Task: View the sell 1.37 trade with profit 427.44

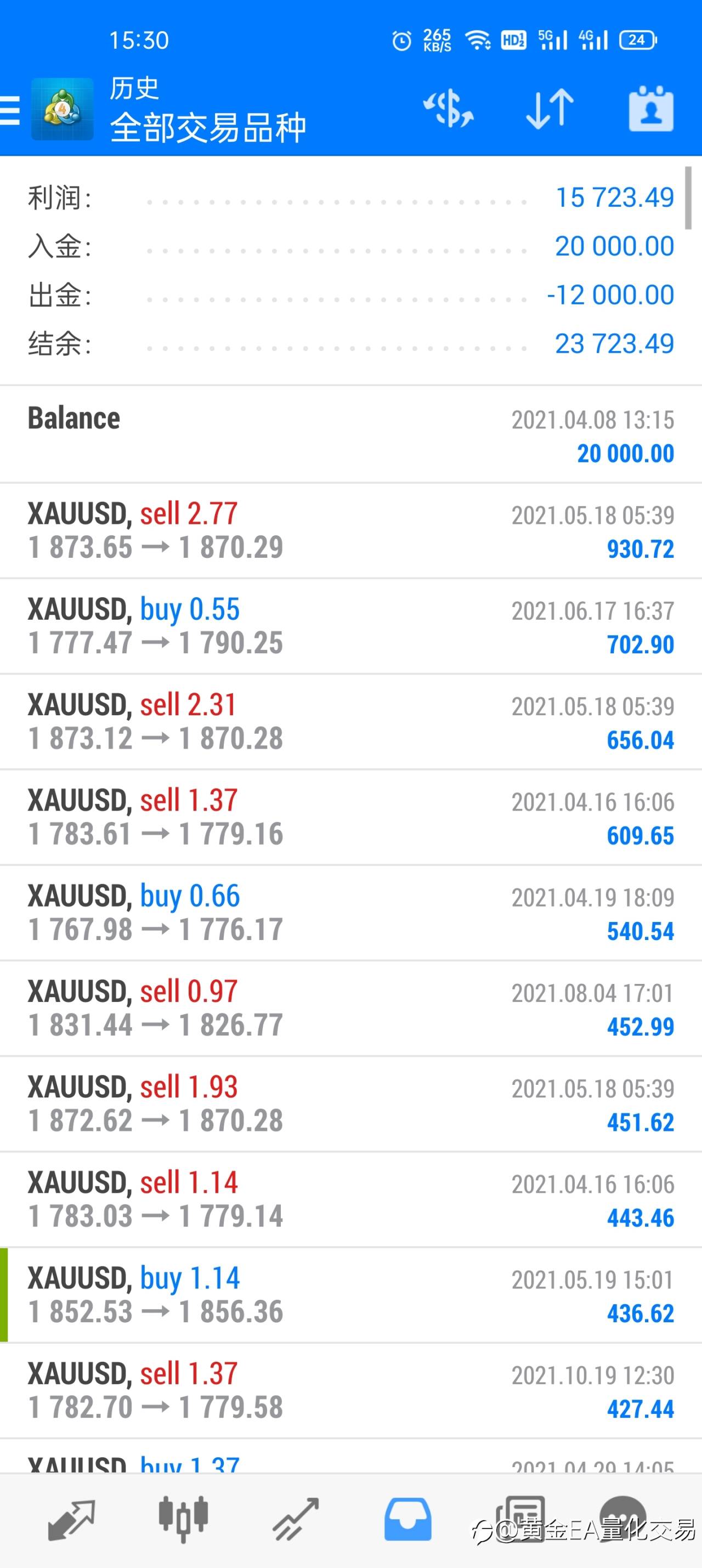Action: pyautogui.click(x=350, y=1391)
